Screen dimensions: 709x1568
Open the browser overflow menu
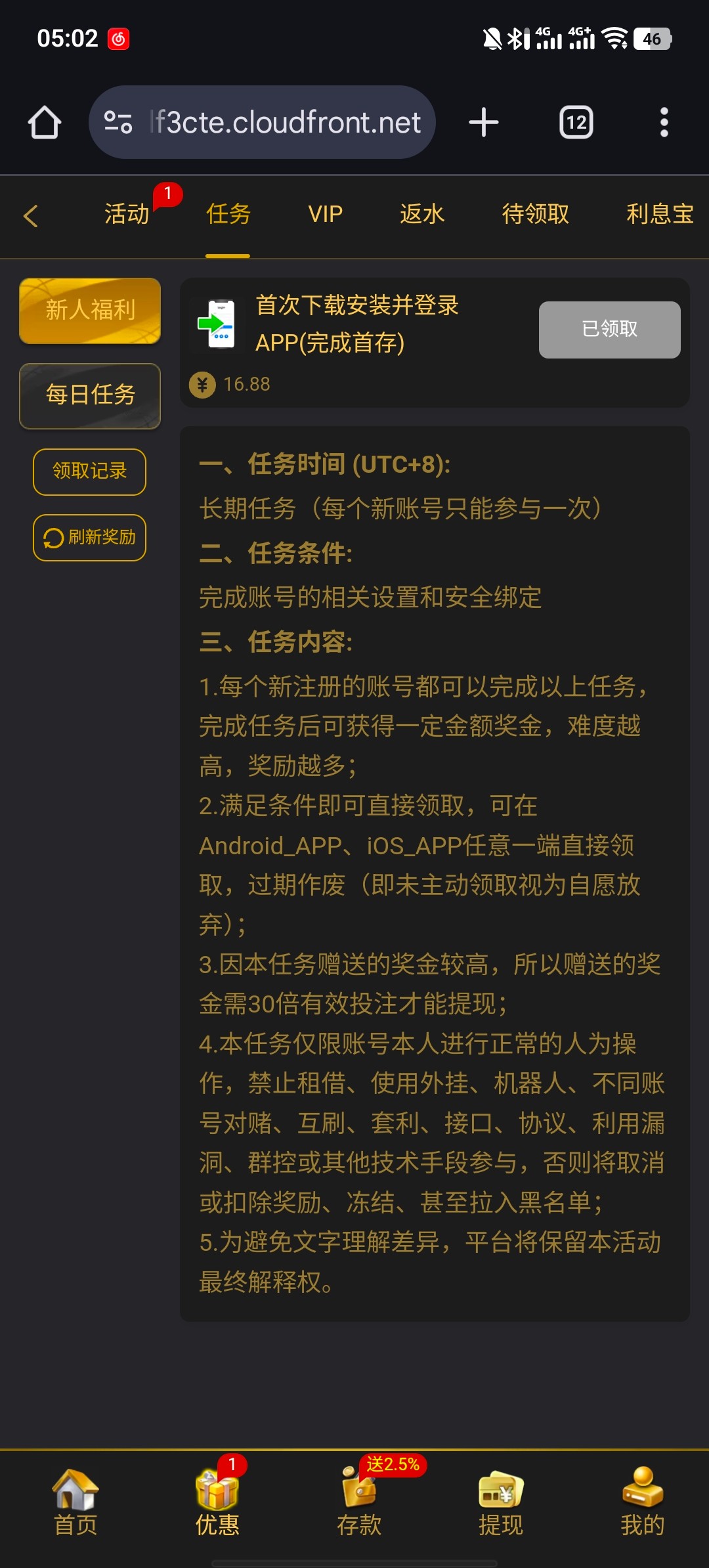pyautogui.click(x=664, y=123)
